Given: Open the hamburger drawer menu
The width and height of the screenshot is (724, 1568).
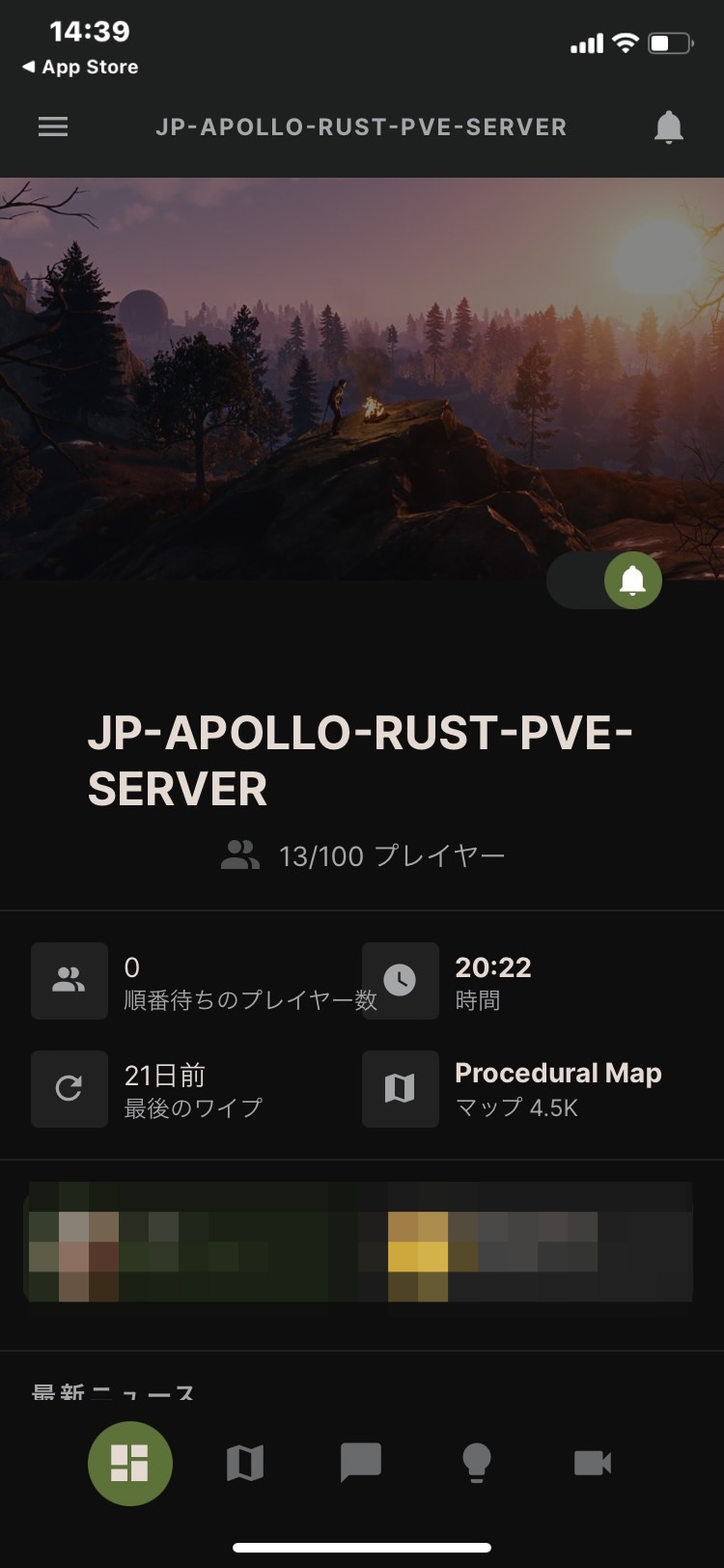Looking at the screenshot, I should pyautogui.click(x=53, y=127).
